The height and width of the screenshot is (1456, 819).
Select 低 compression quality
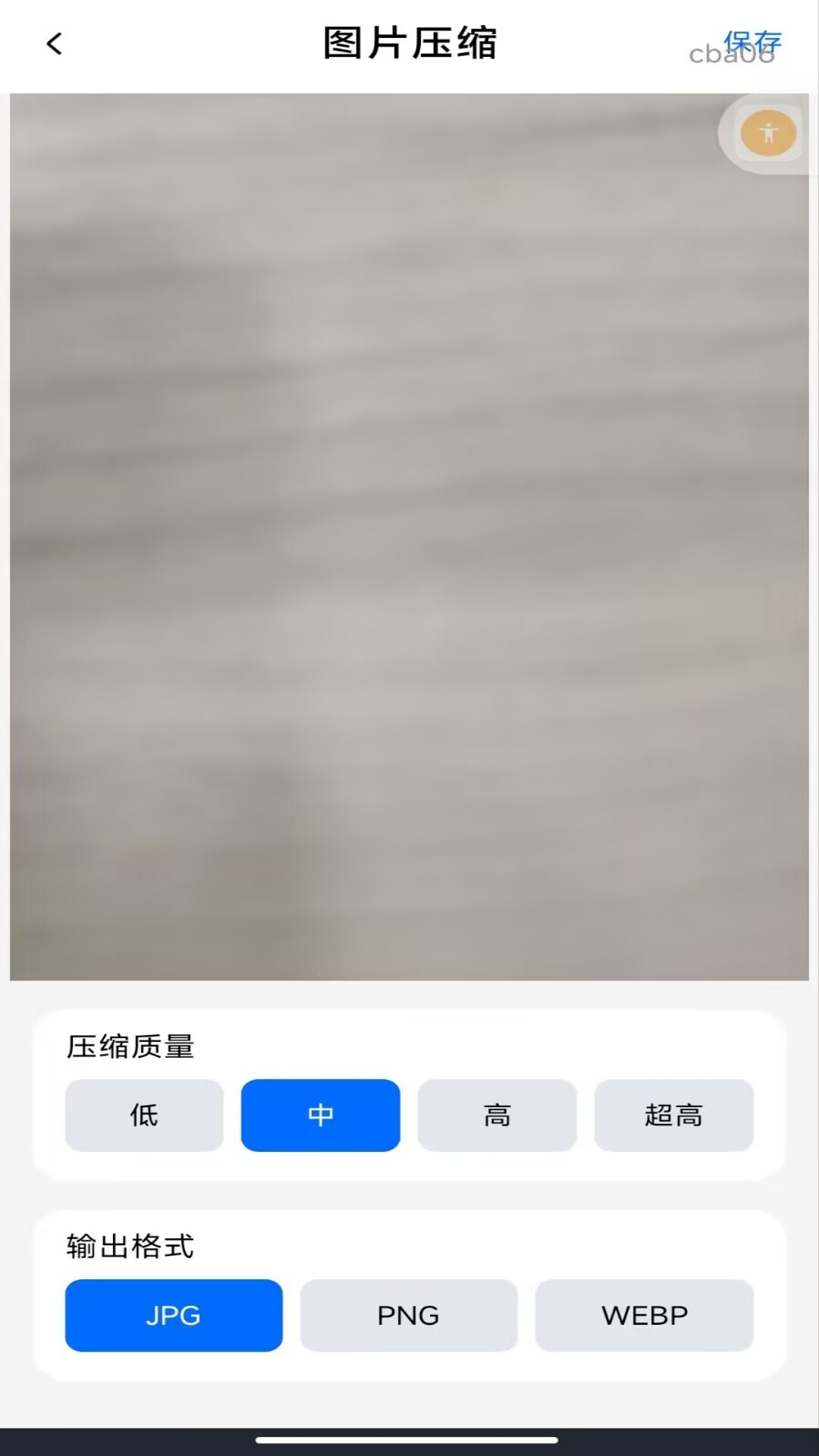coord(143,1115)
